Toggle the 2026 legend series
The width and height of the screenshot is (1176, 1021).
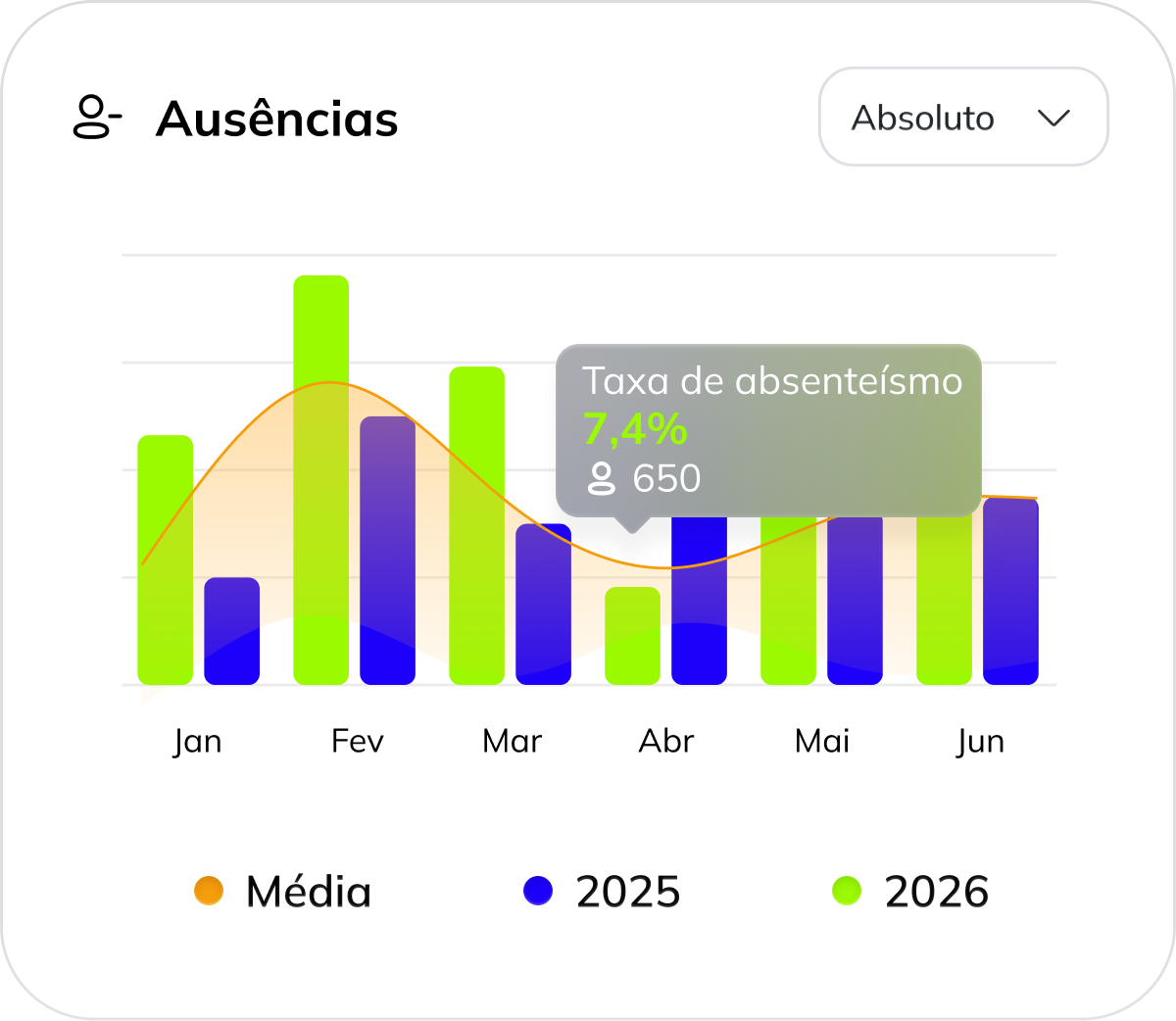[909, 892]
